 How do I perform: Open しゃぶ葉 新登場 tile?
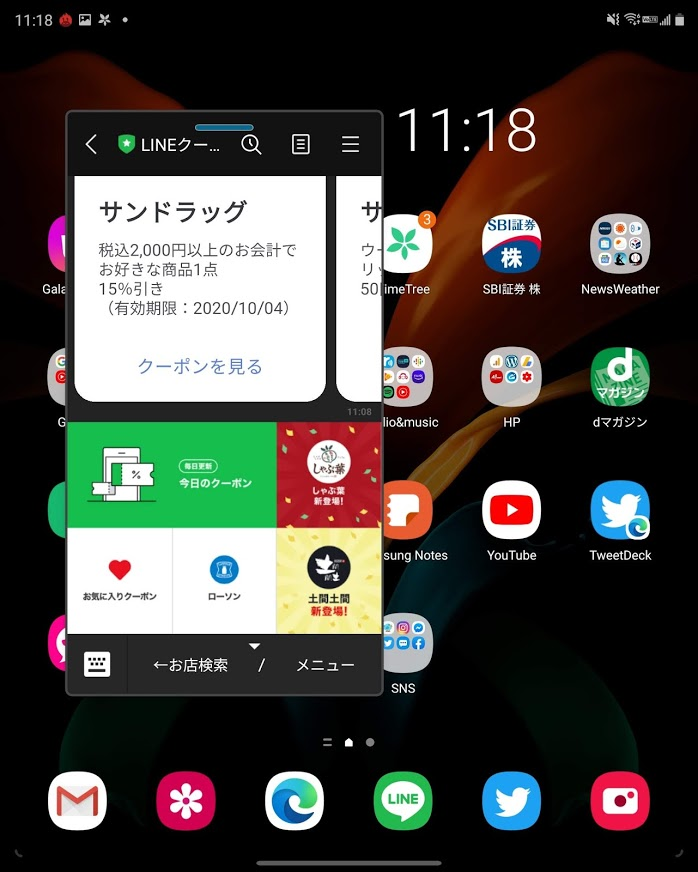328,474
